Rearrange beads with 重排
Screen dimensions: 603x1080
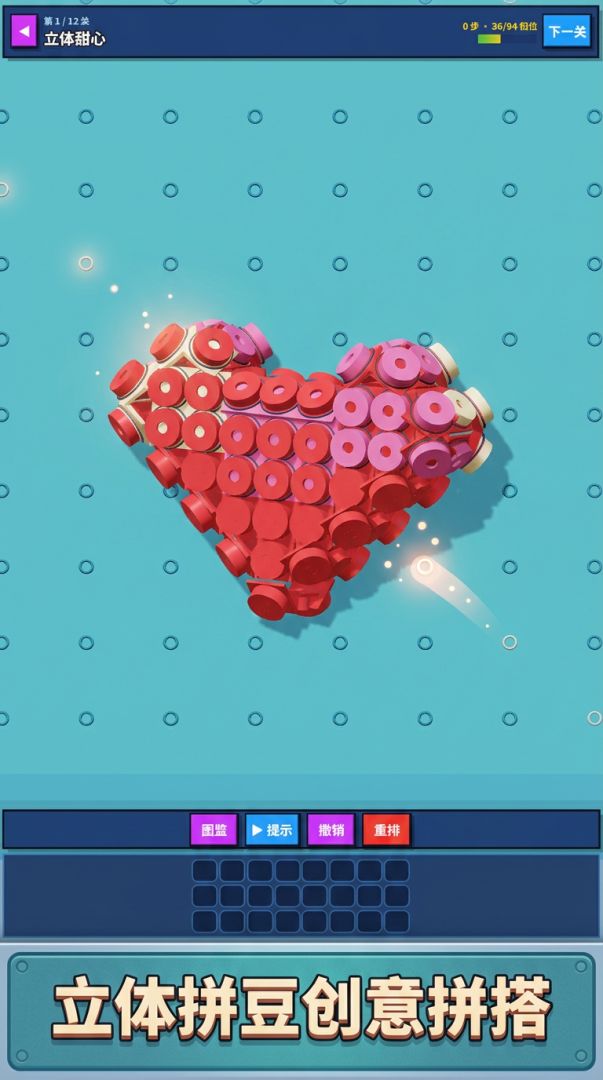(387, 830)
